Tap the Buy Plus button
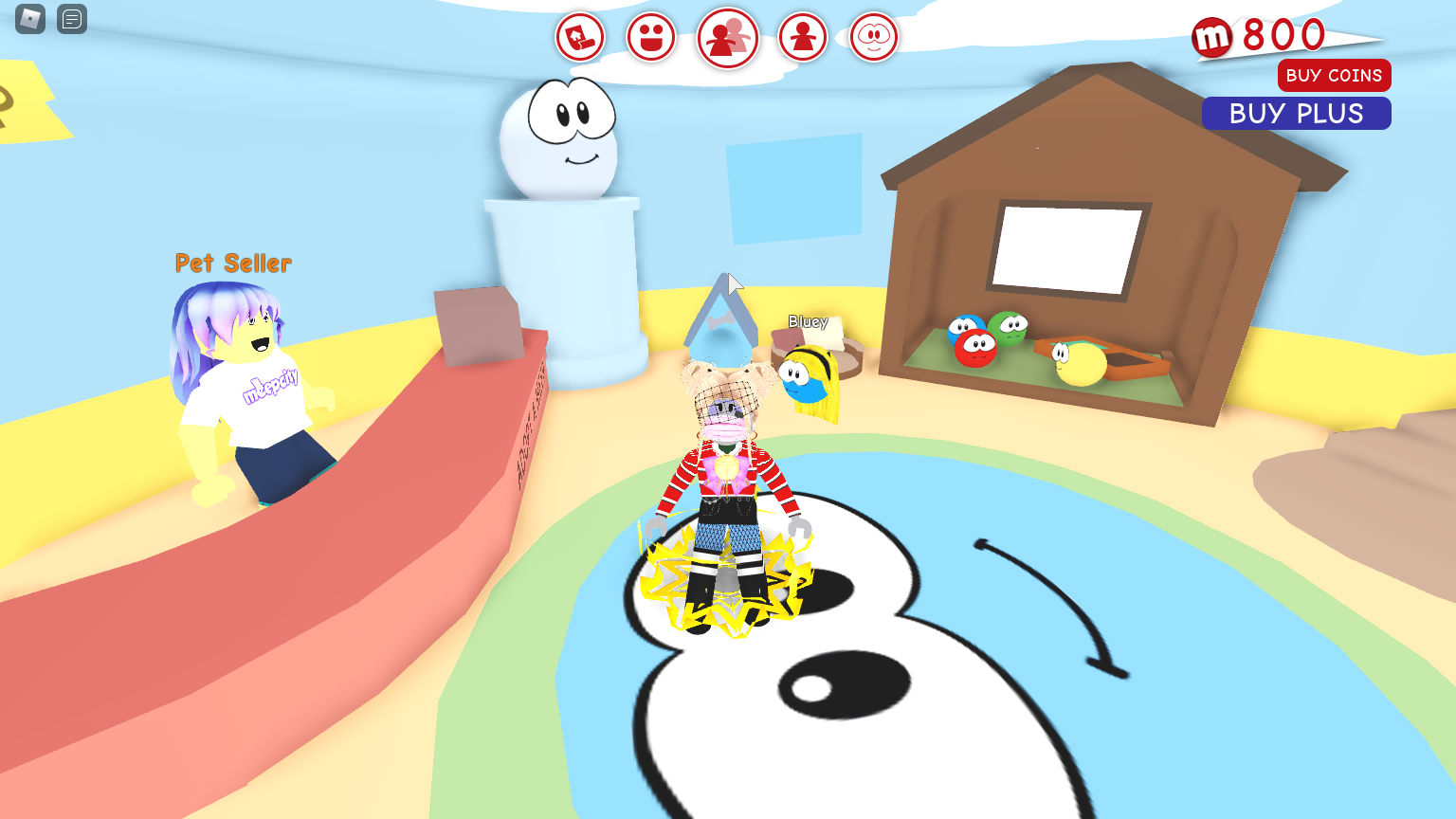The height and width of the screenshot is (819, 1456). (1296, 114)
